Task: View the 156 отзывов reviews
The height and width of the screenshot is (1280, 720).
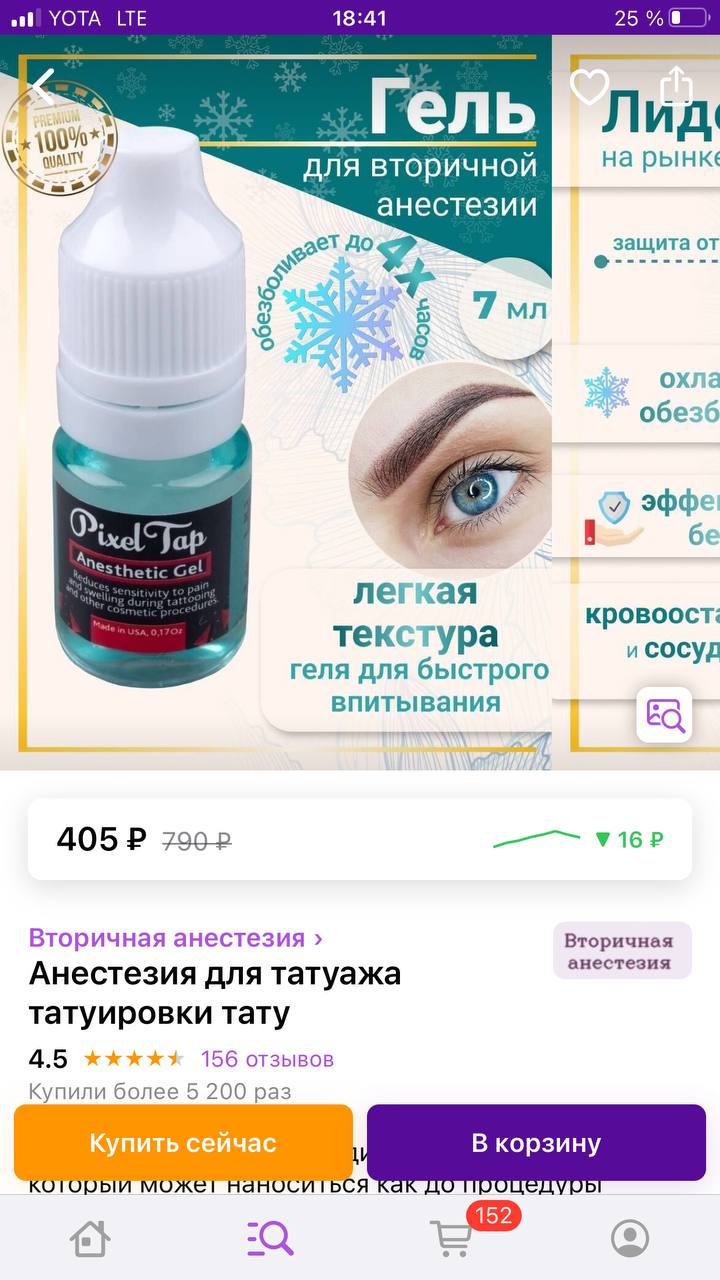Action: click(x=267, y=1059)
